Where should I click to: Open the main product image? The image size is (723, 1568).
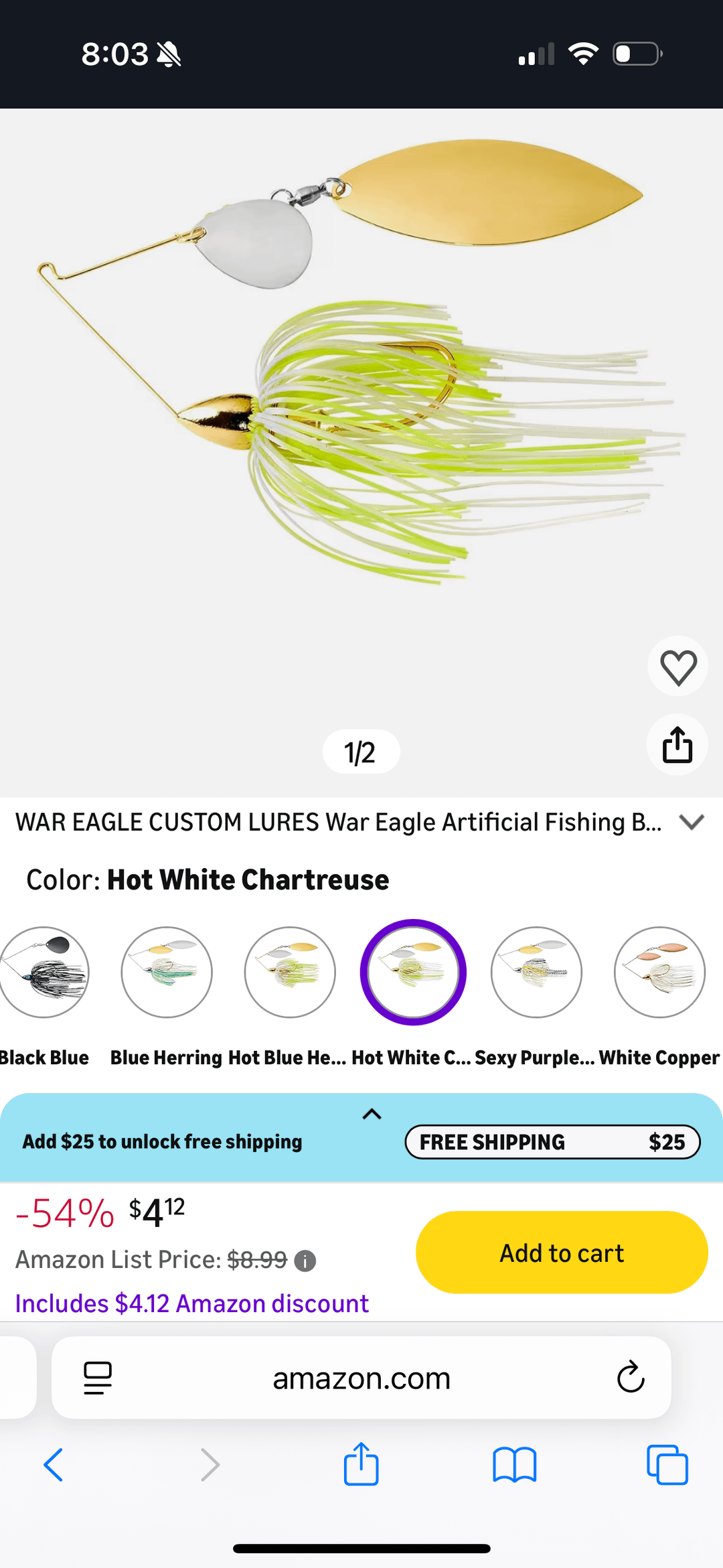point(361,402)
